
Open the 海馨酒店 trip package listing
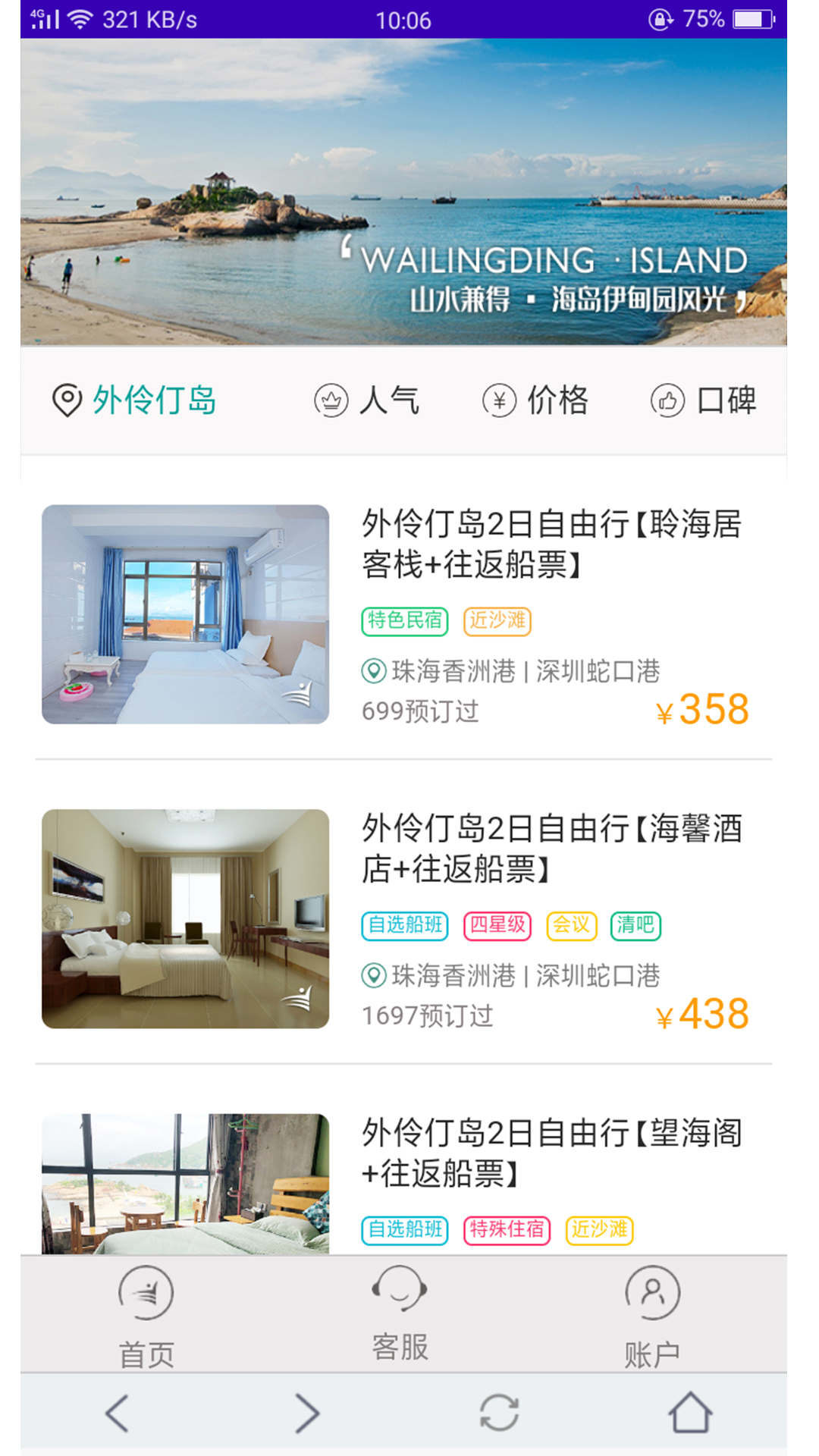click(x=409, y=918)
